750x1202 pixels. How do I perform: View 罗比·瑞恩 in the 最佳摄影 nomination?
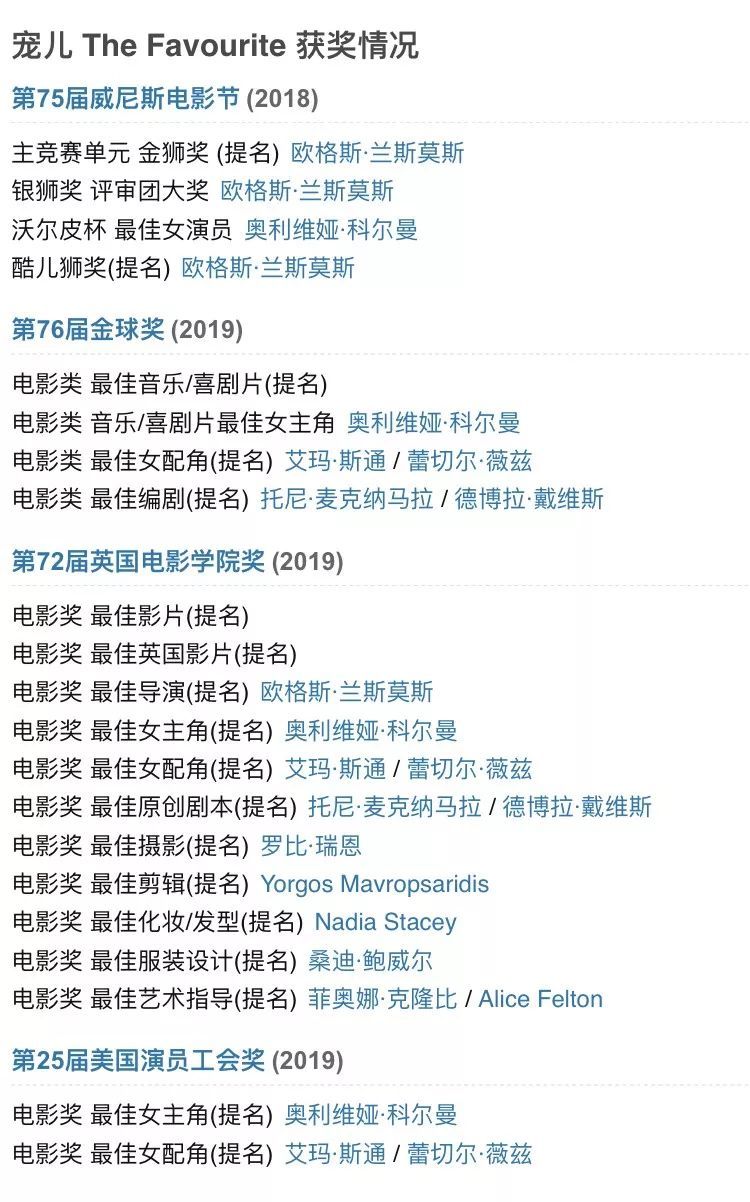(x=311, y=846)
